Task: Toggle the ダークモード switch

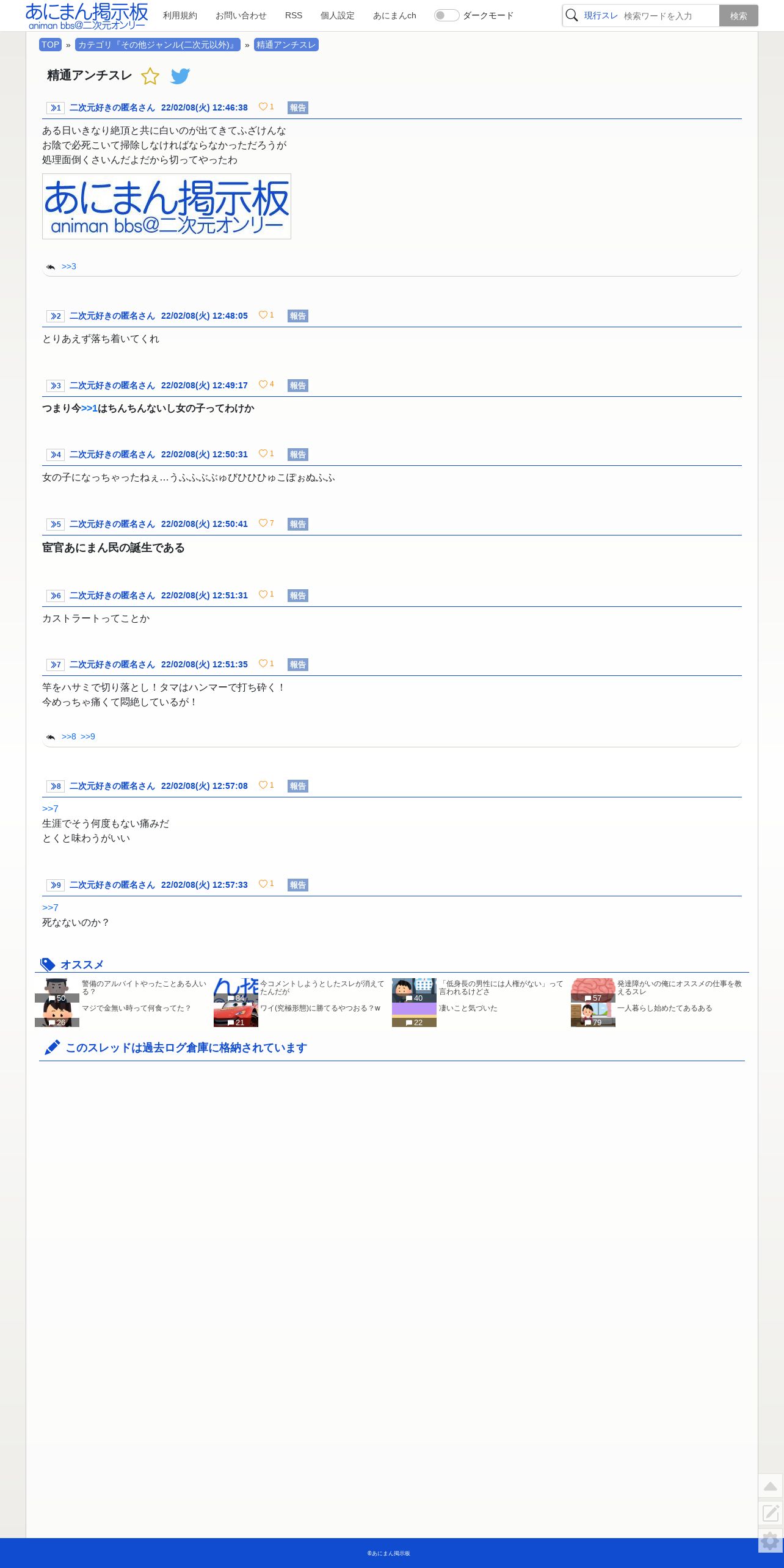Action: (x=446, y=15)
